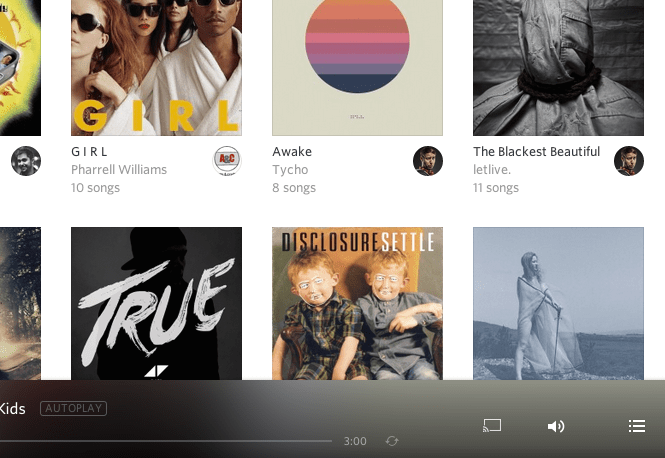Open The Blackest Beautiful album cover

[558, 67]
